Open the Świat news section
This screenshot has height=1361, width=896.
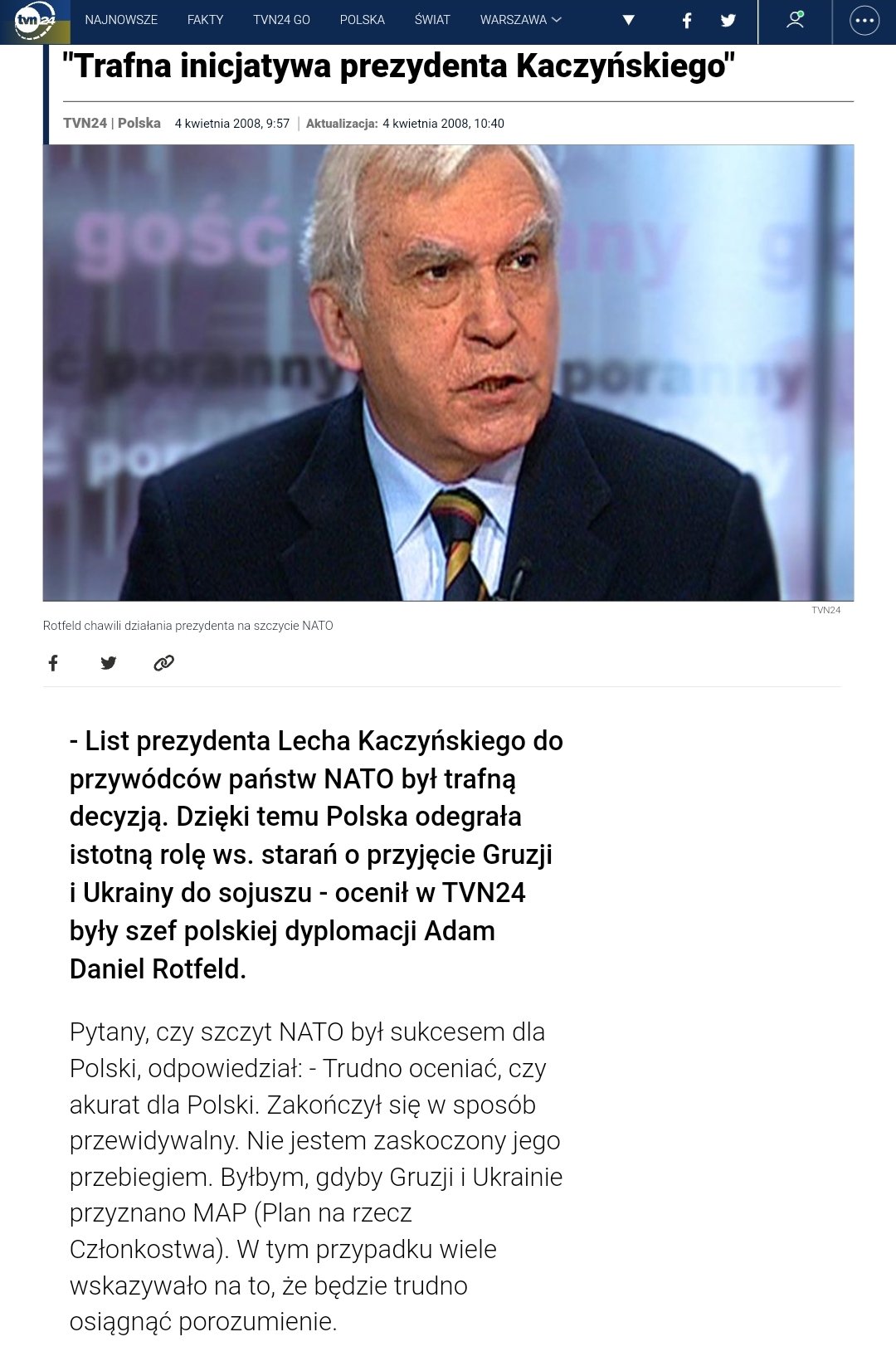click(x=432, y=20)
